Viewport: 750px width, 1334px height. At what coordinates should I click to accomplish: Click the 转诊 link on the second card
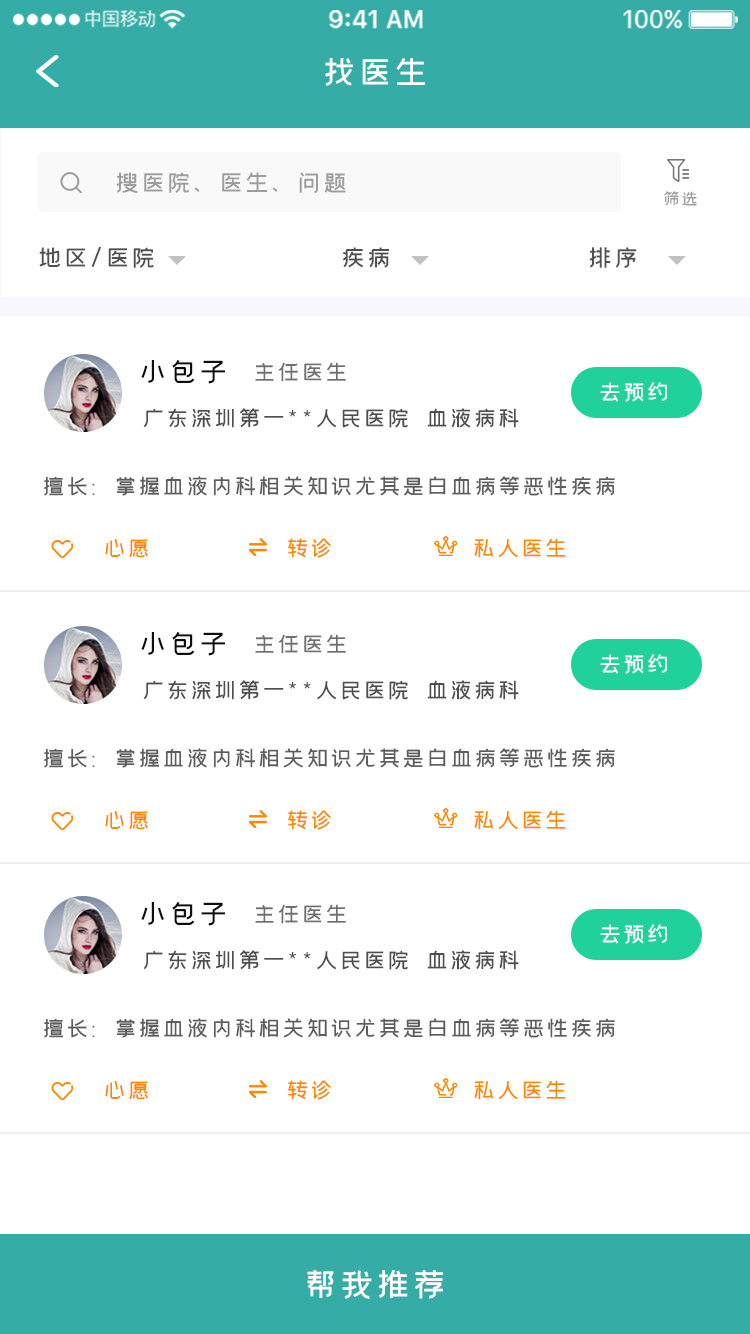click(x=307, y=819)
